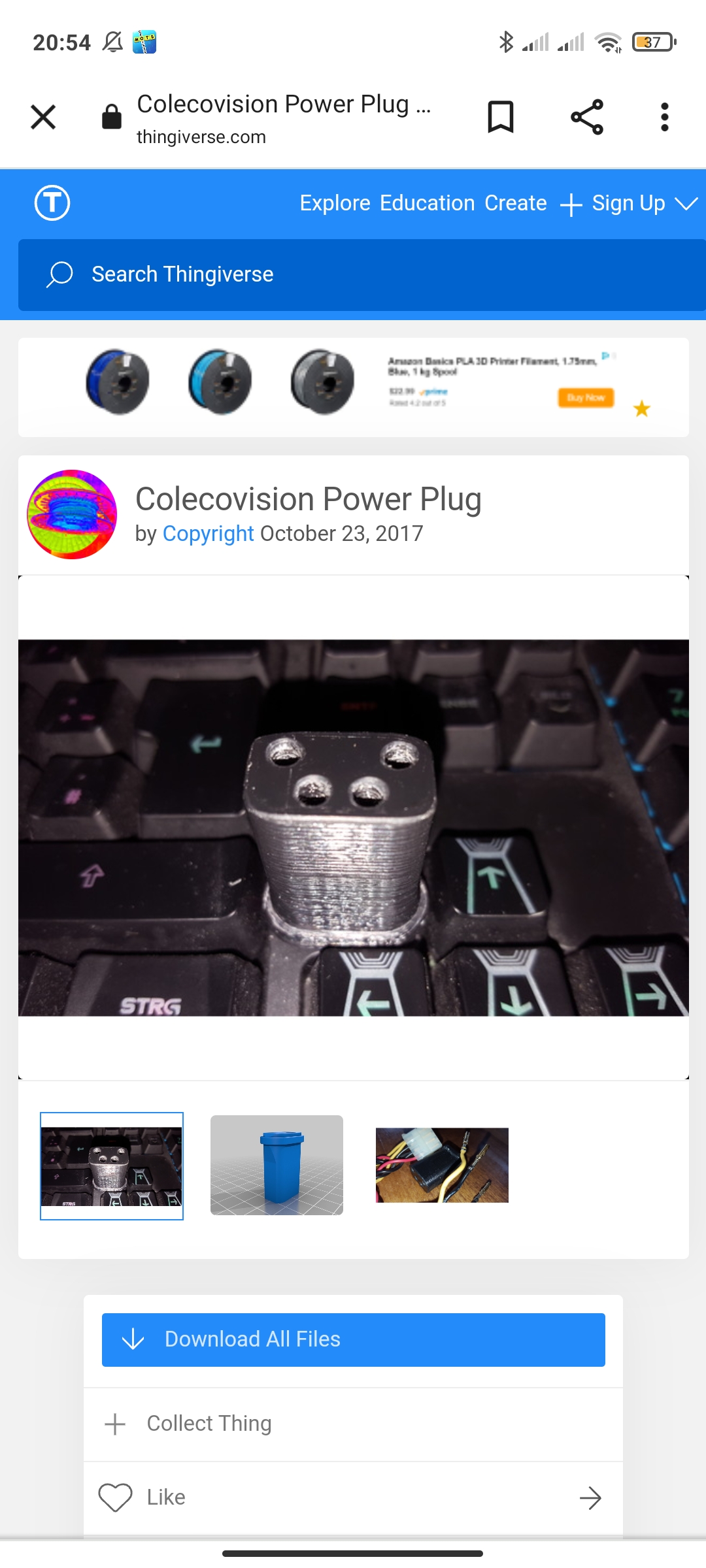
Task: Select the printed plug on keyboard thumbnail
Action: click(x=112, y=1166)
